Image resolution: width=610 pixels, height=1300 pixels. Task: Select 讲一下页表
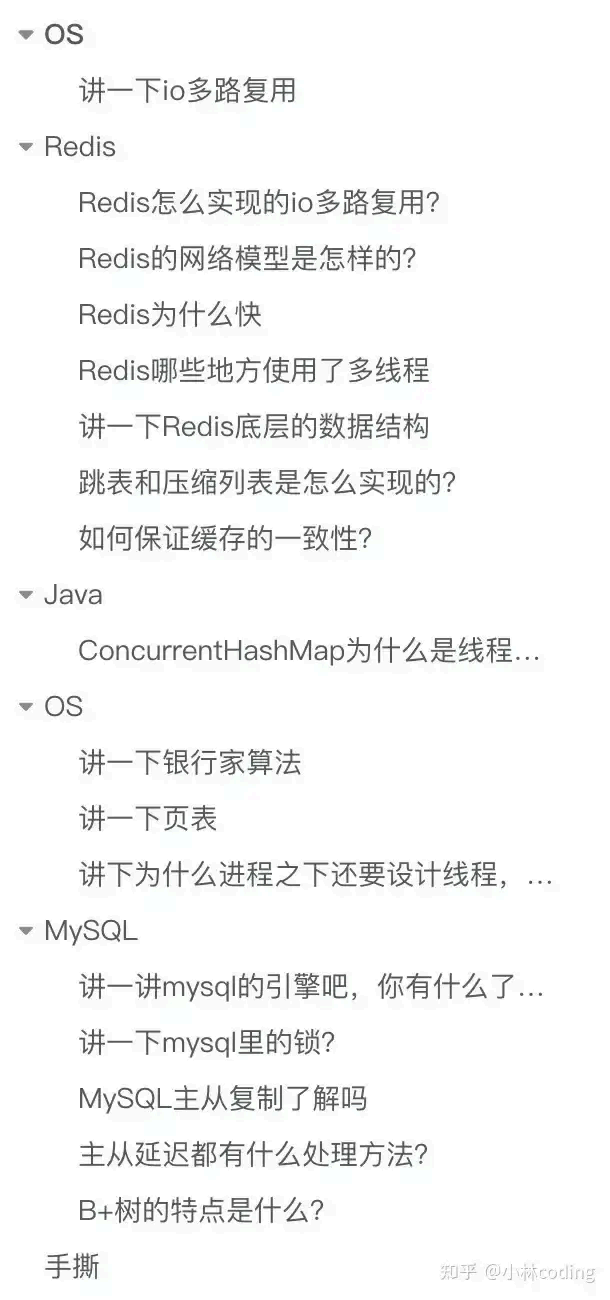click(x=148, y=820)
